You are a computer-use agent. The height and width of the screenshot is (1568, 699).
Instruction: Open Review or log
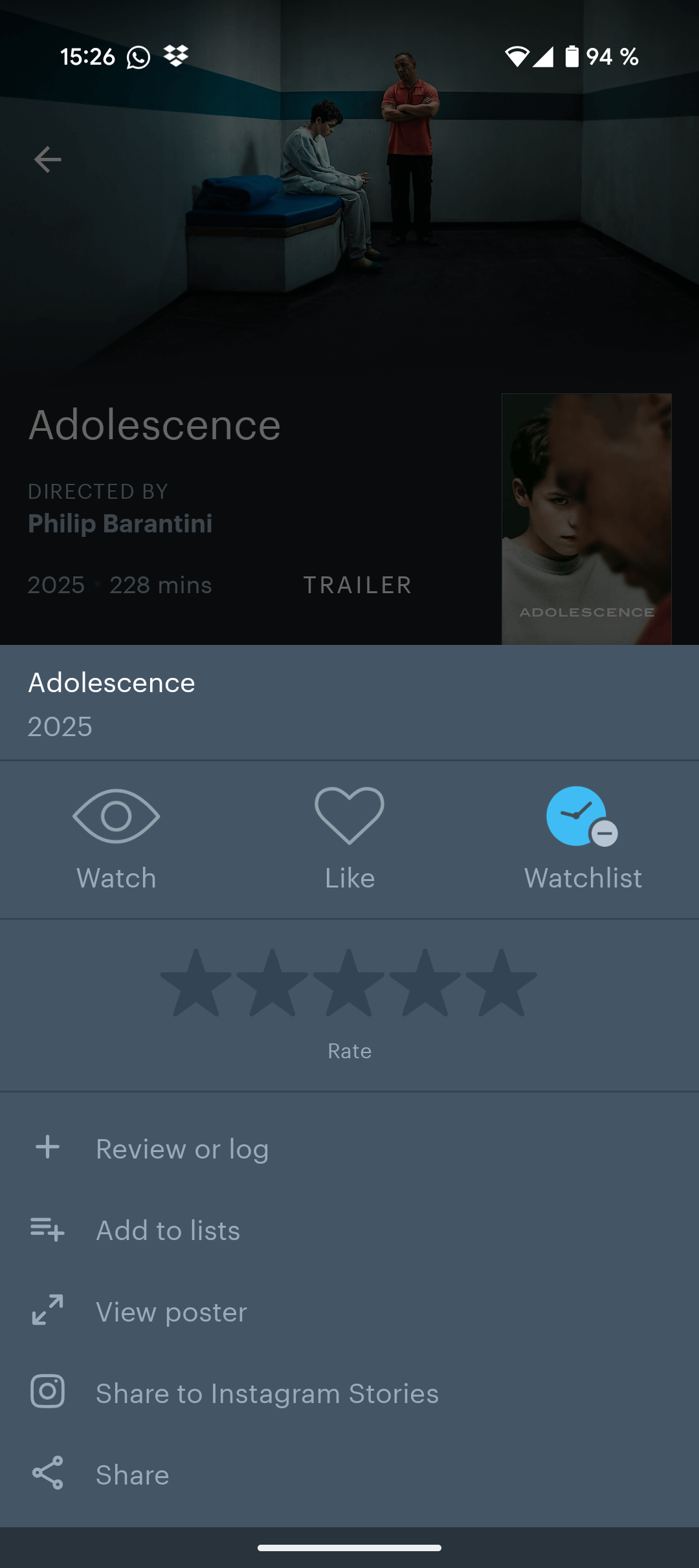(x=349, y=1149)
